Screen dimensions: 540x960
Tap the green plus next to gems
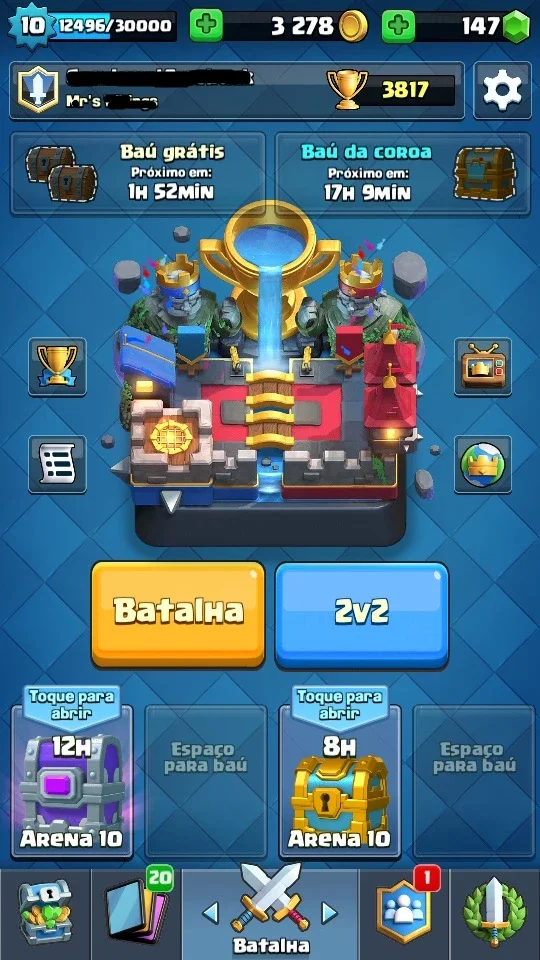point(399,26)
